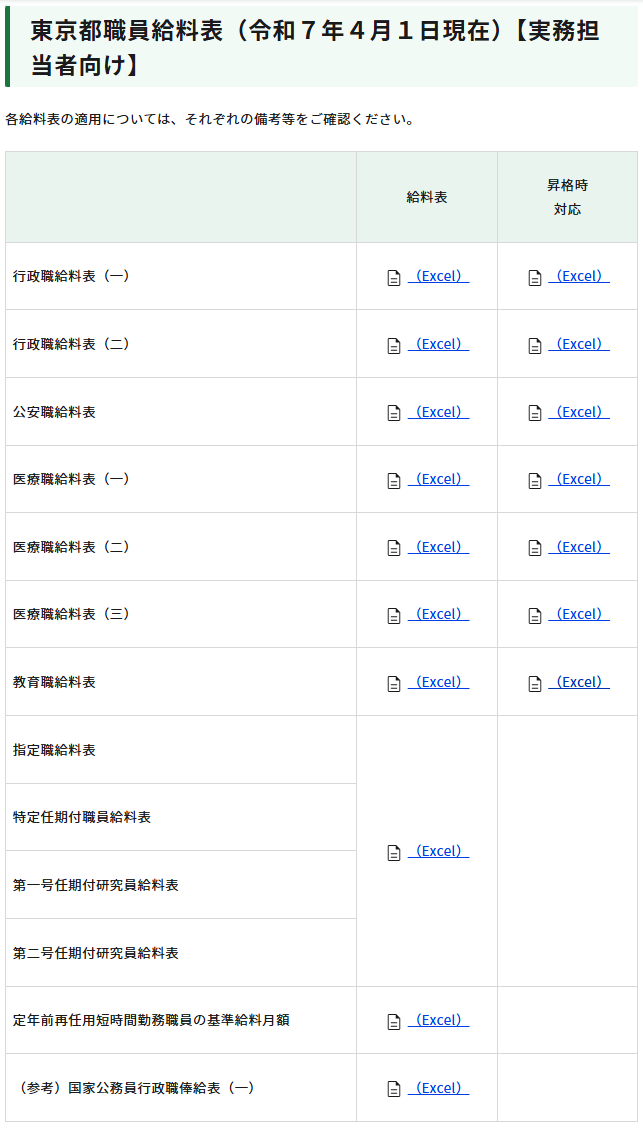
Task: Open the Excel for (参考)国家公務員行政職俸給表(一)
Action: click(438, 1089)
